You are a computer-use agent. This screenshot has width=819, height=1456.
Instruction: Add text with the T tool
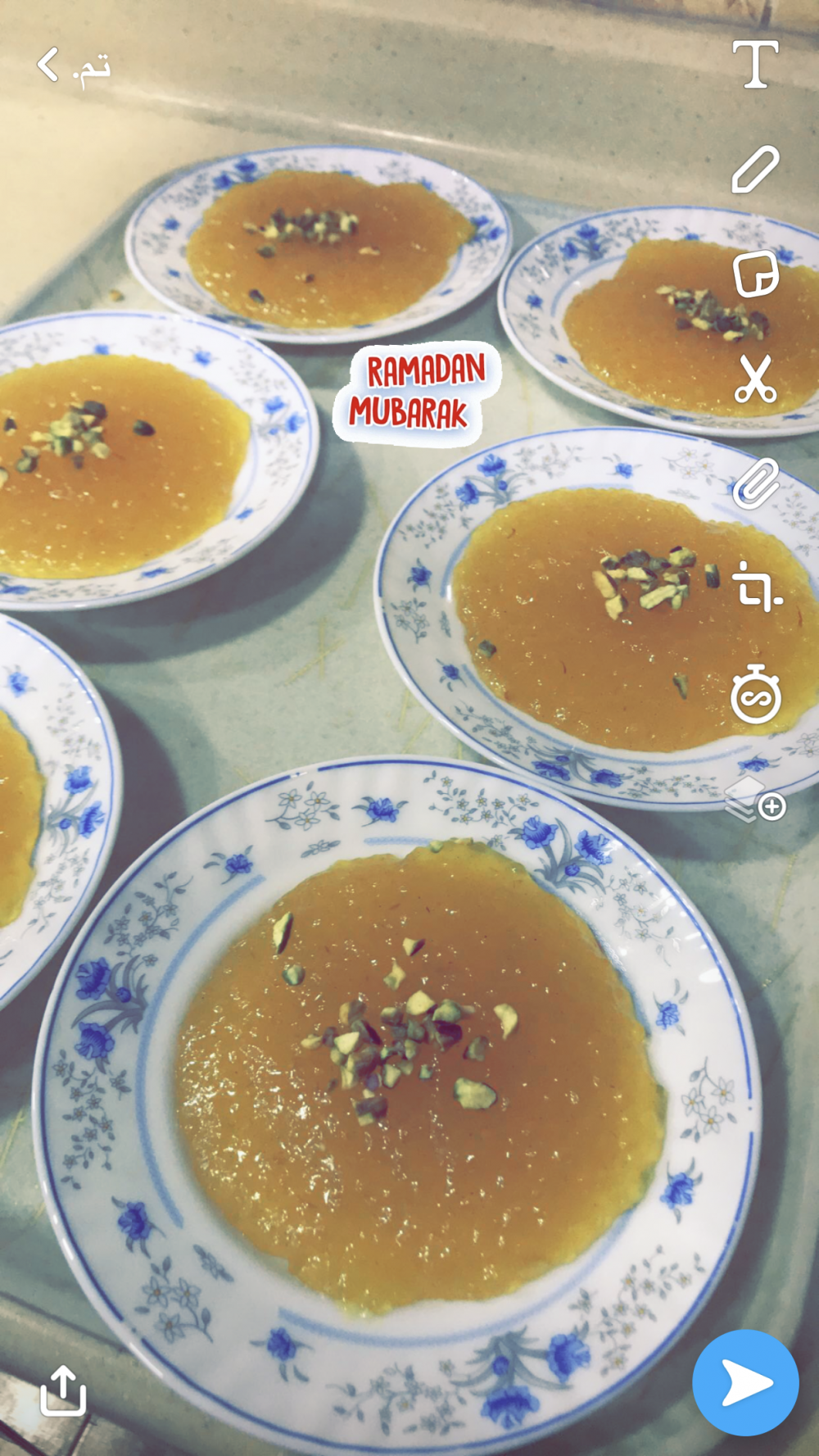coord(755,64)
